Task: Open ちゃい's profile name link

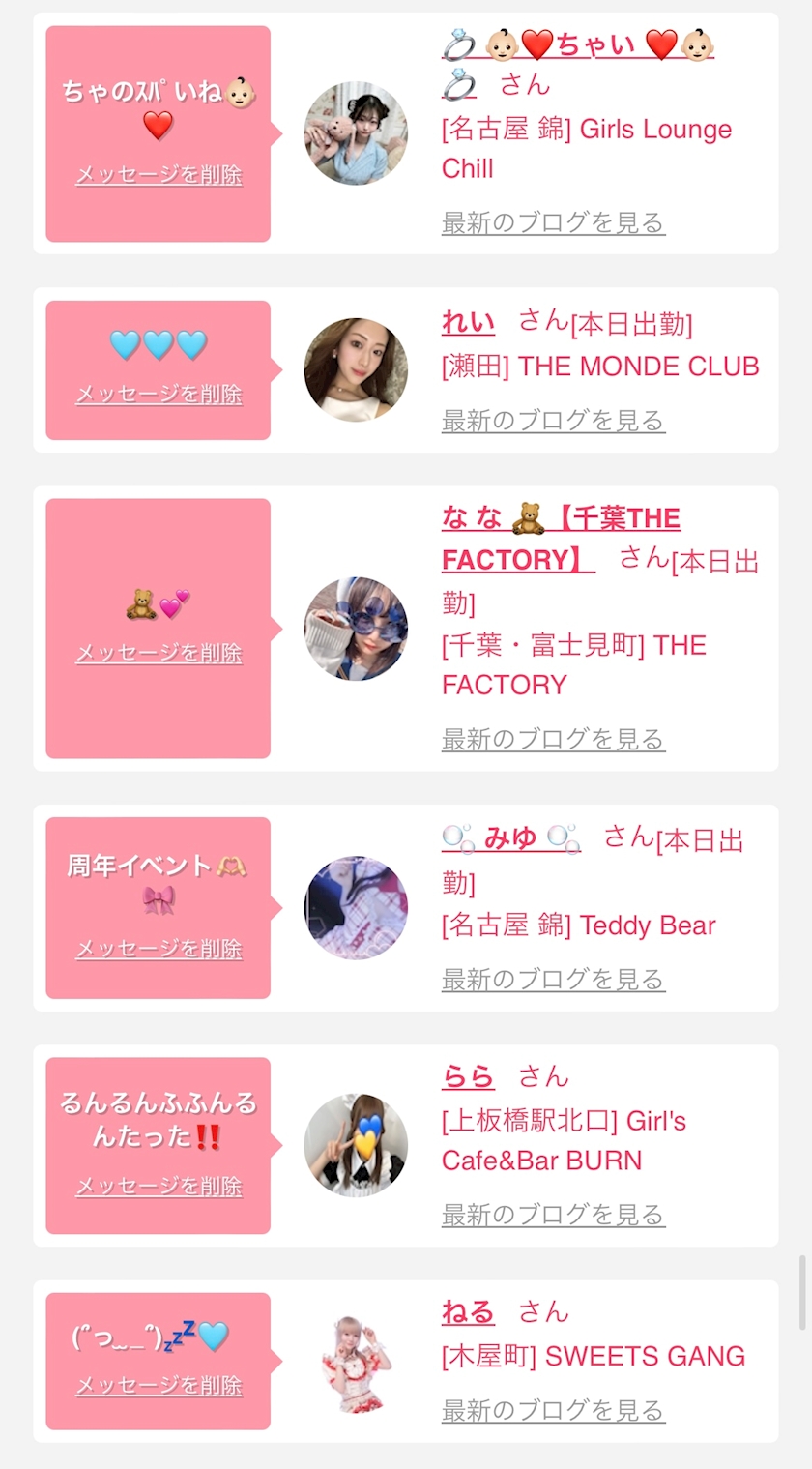Action: 578,46
